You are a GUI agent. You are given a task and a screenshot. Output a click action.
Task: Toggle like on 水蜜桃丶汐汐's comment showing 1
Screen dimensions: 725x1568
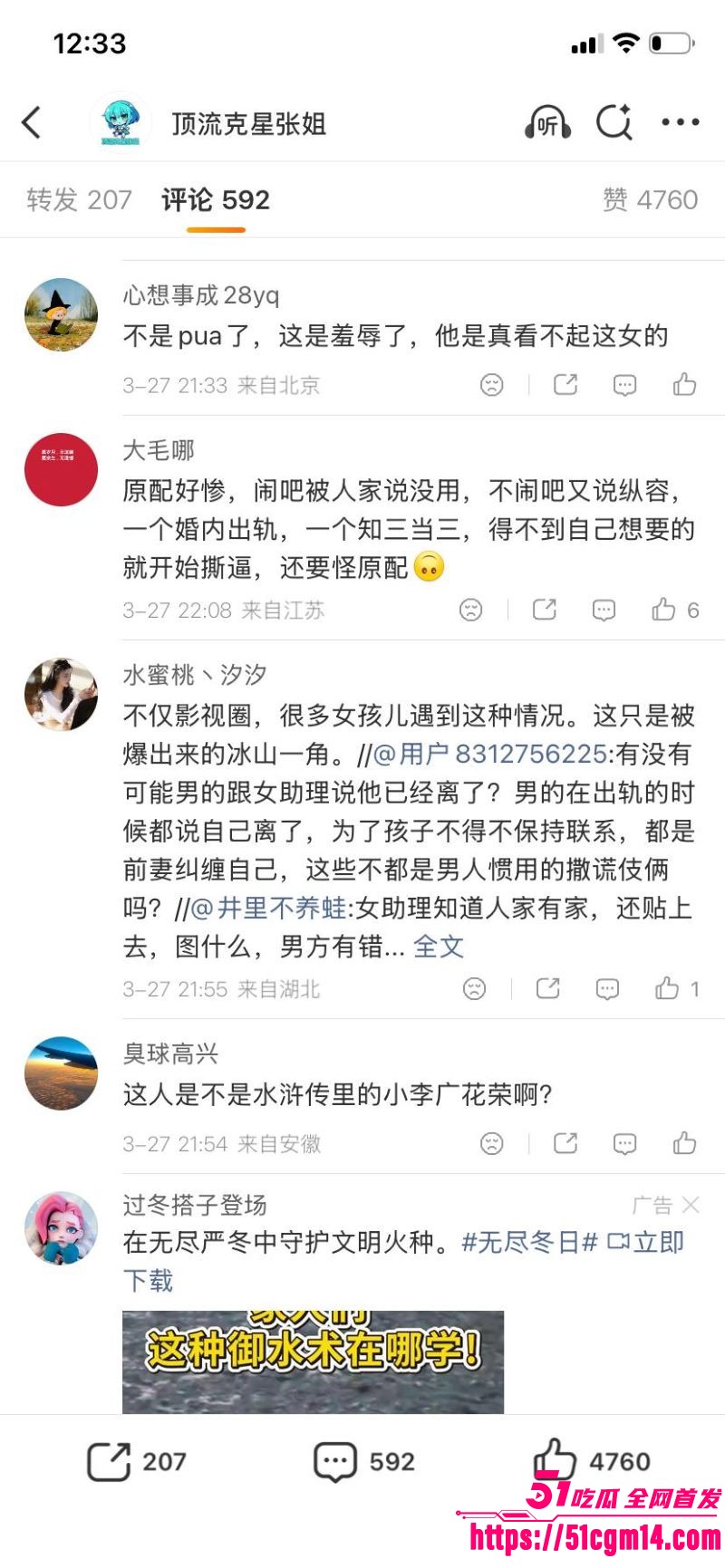pos(669,989)
